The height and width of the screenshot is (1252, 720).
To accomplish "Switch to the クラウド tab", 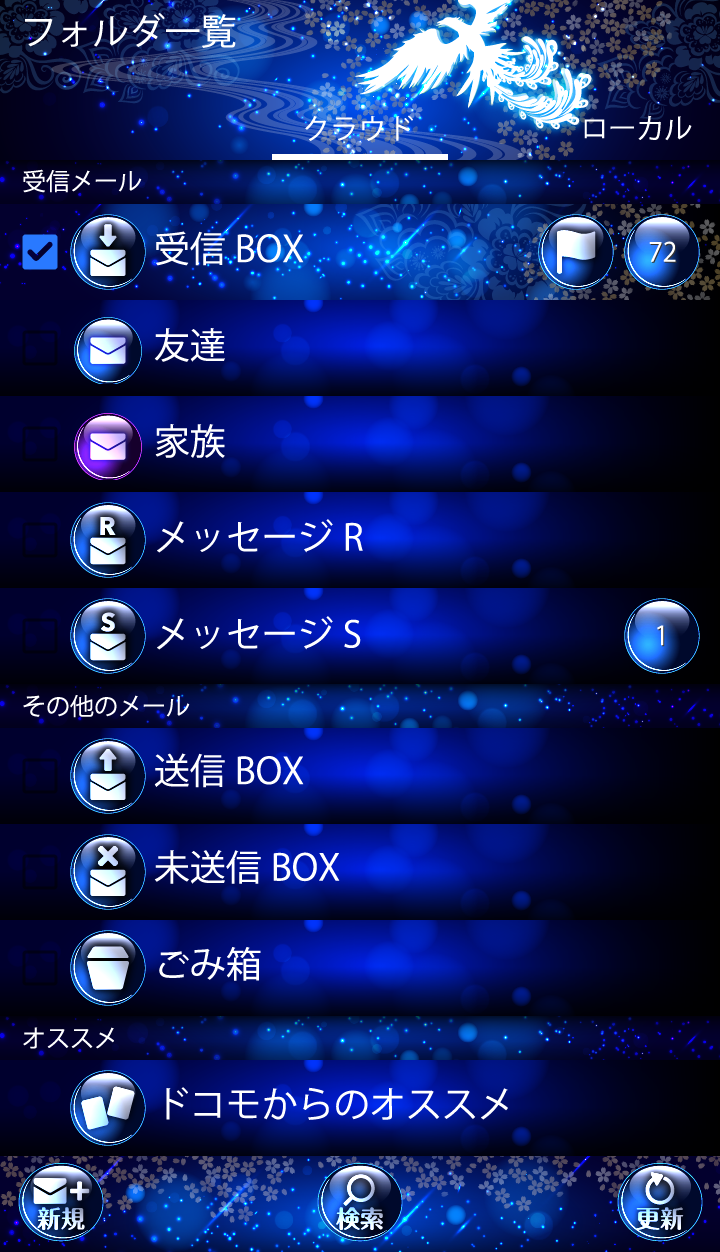I will (x=359, y=129).
